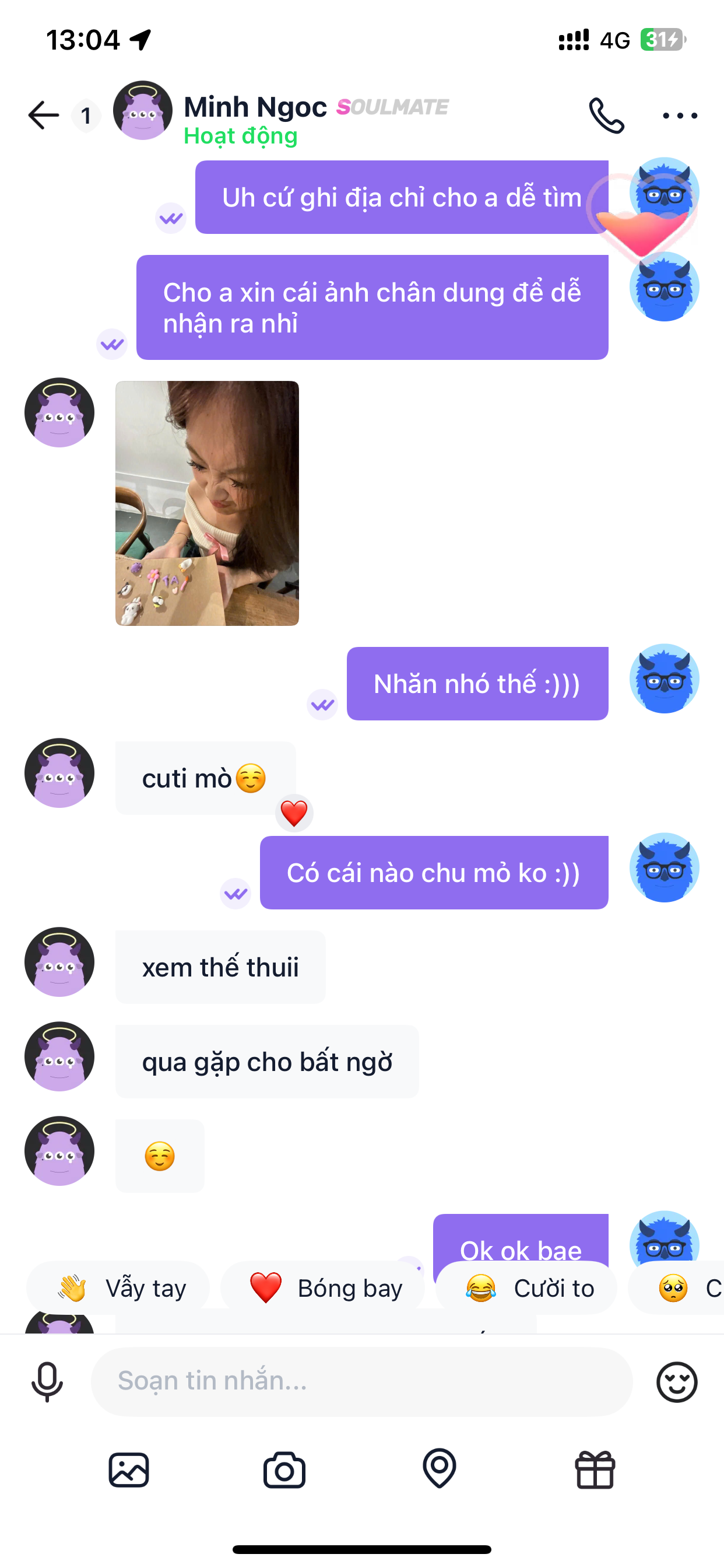The image size is (724, 1568).
Task: Focus the Soạn tin nhắn message field
Action: (x=361, y=1381)
